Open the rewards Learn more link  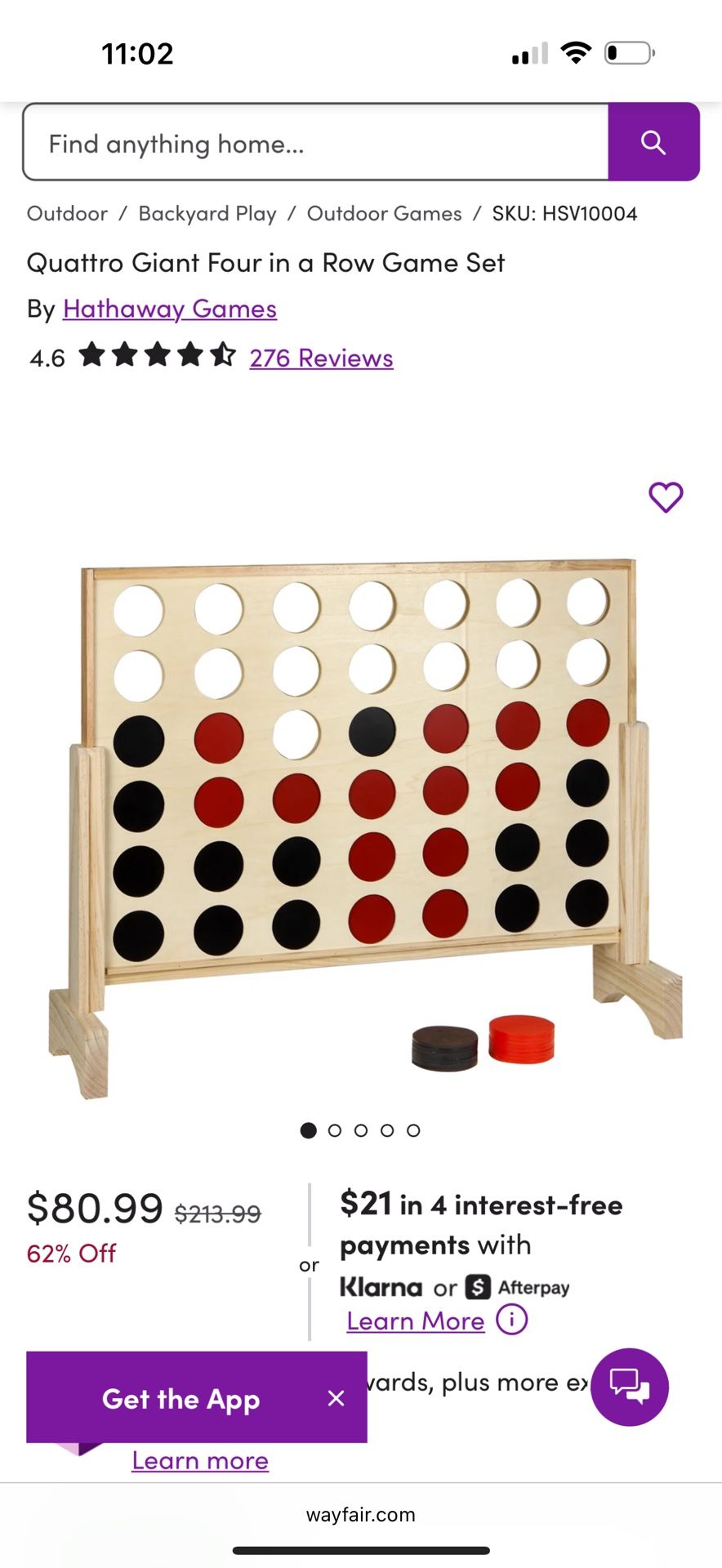click(x=200, y=1461)
